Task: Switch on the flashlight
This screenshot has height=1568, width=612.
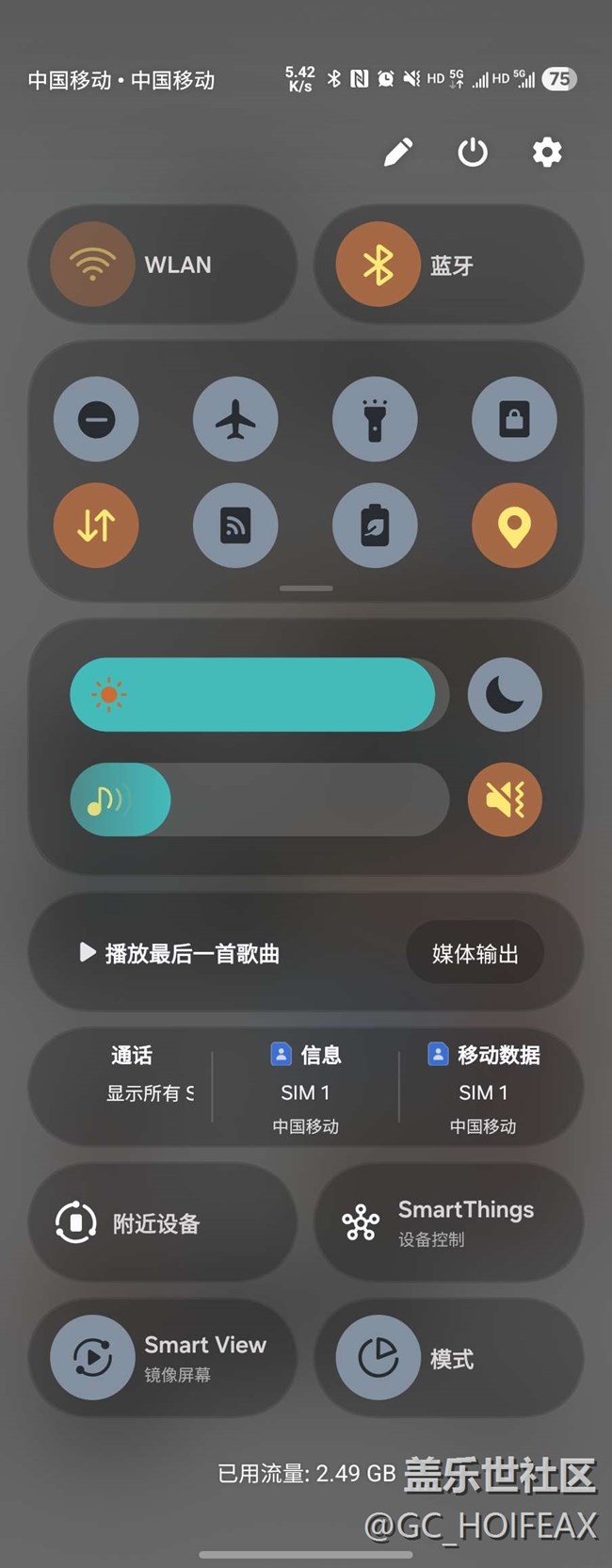Action: click(x=375, y=420)
